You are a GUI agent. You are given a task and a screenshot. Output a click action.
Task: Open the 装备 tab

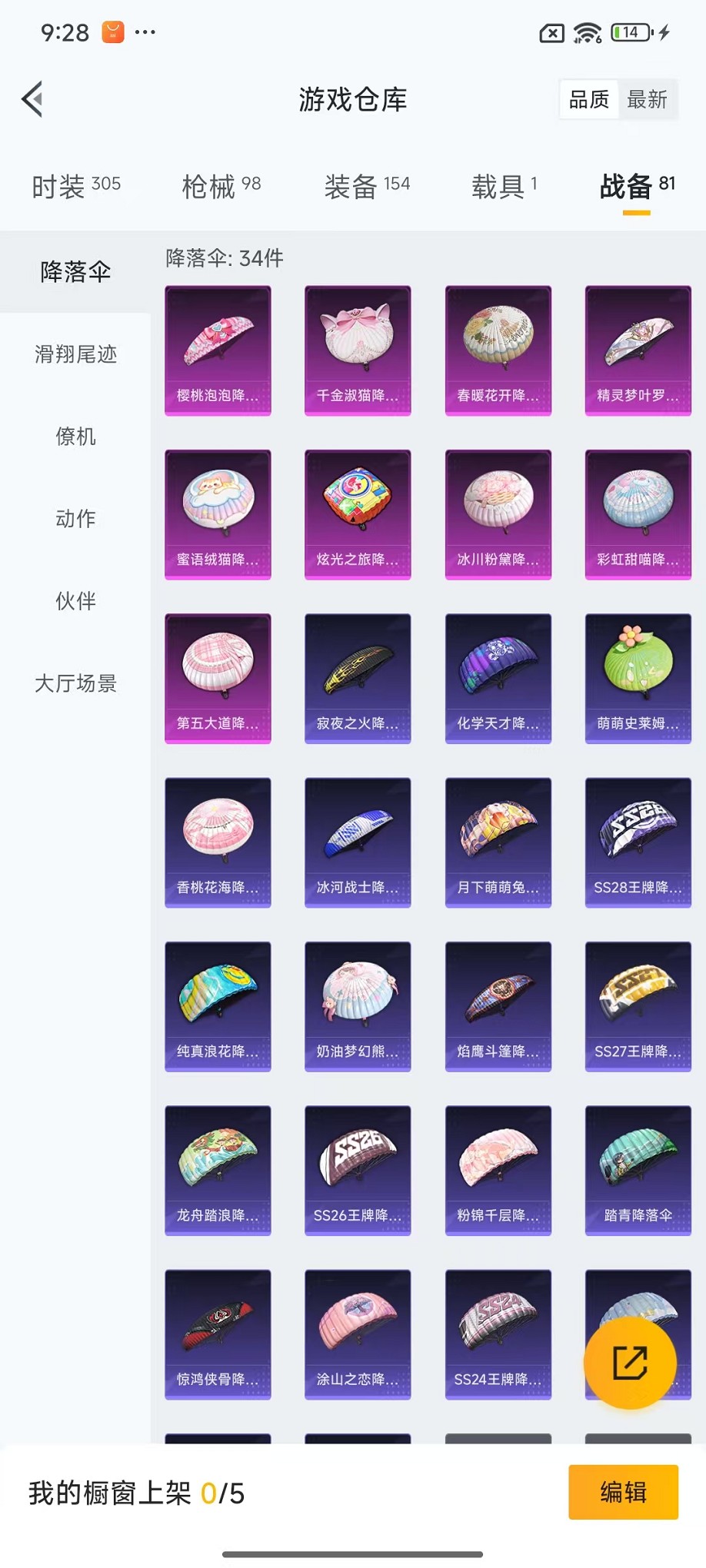coord(367,186)
